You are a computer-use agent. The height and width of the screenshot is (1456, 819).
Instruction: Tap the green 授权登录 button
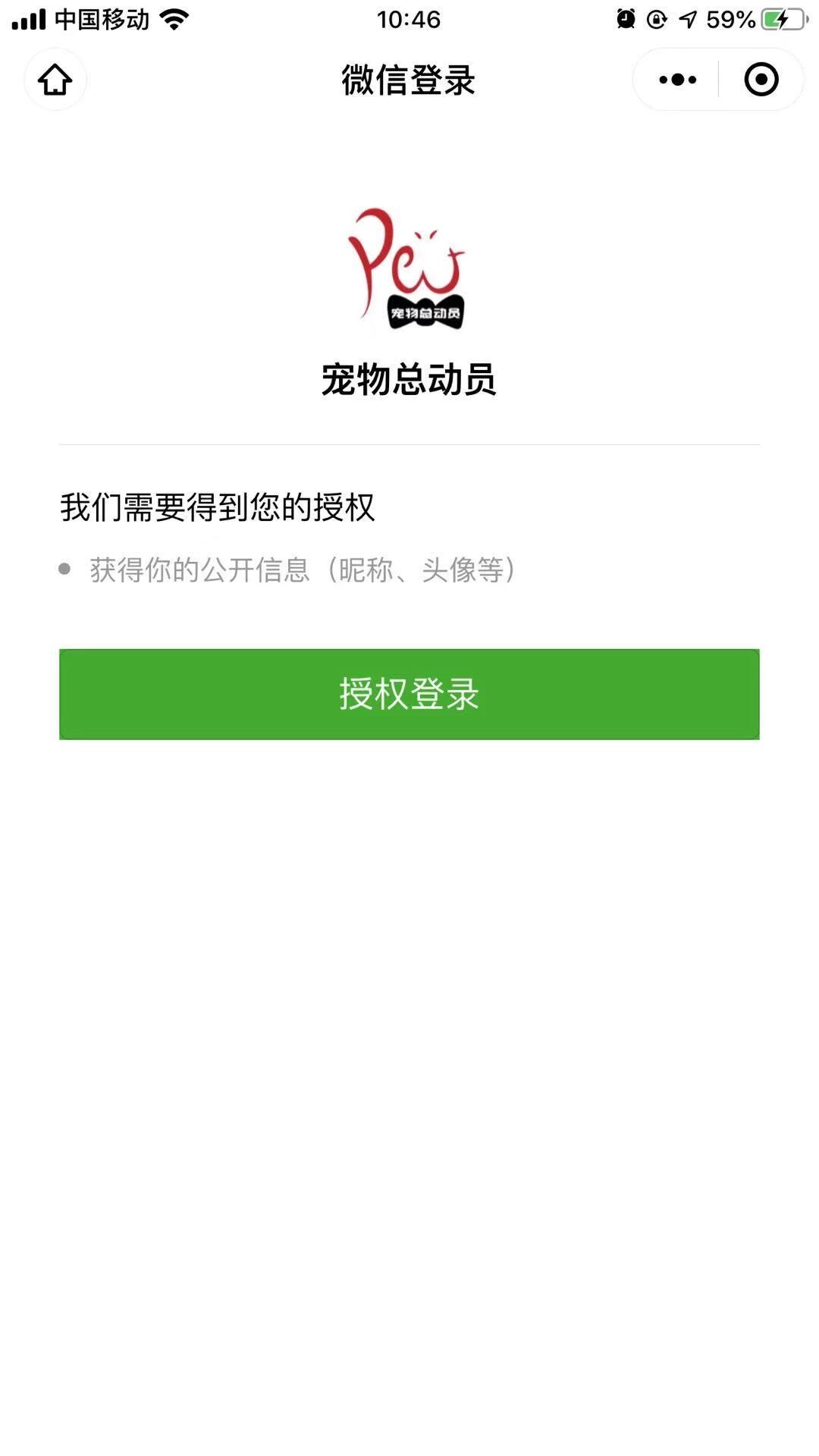[x=409, y=694]
